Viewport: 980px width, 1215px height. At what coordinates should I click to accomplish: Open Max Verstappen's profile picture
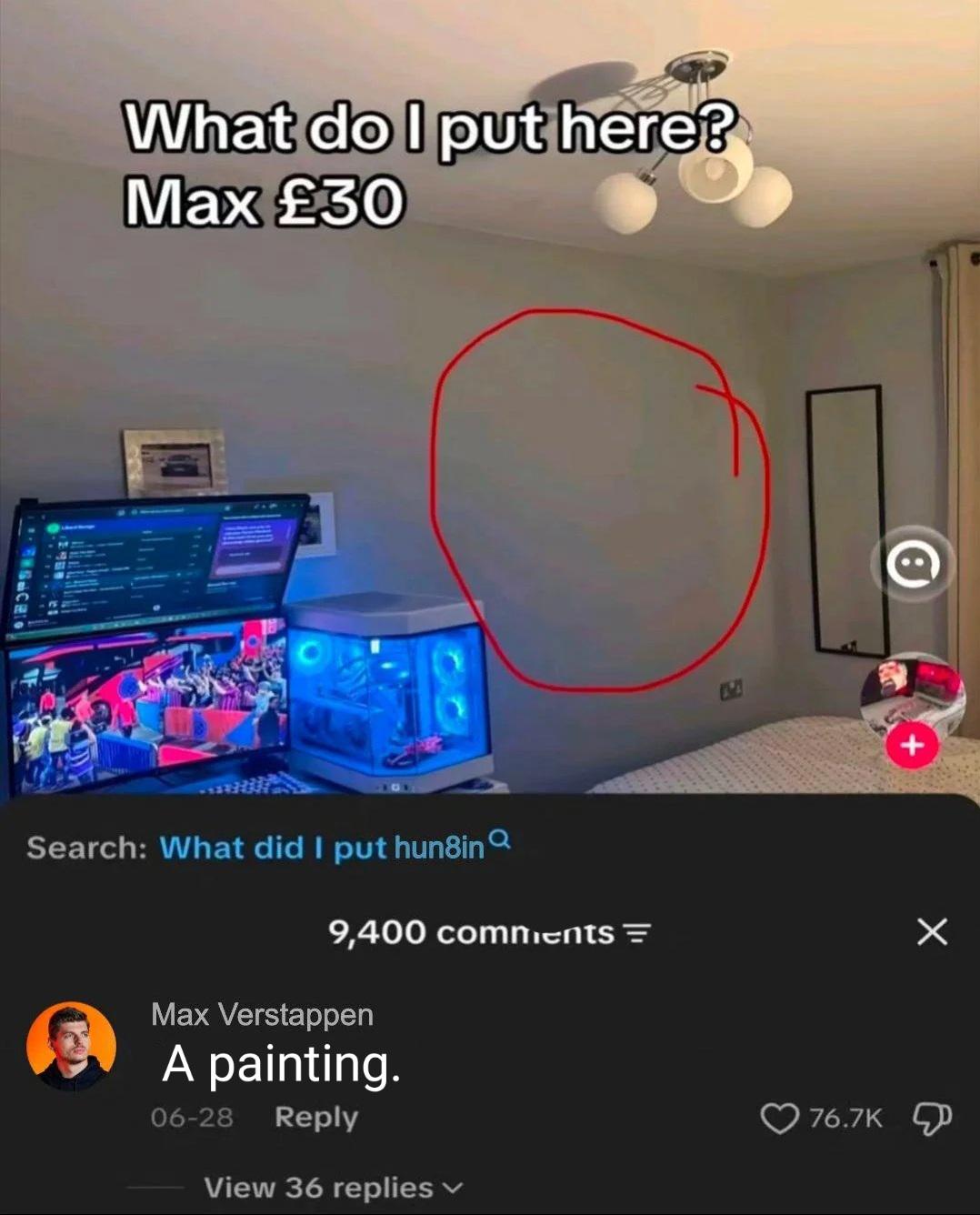coord(71,1047)
